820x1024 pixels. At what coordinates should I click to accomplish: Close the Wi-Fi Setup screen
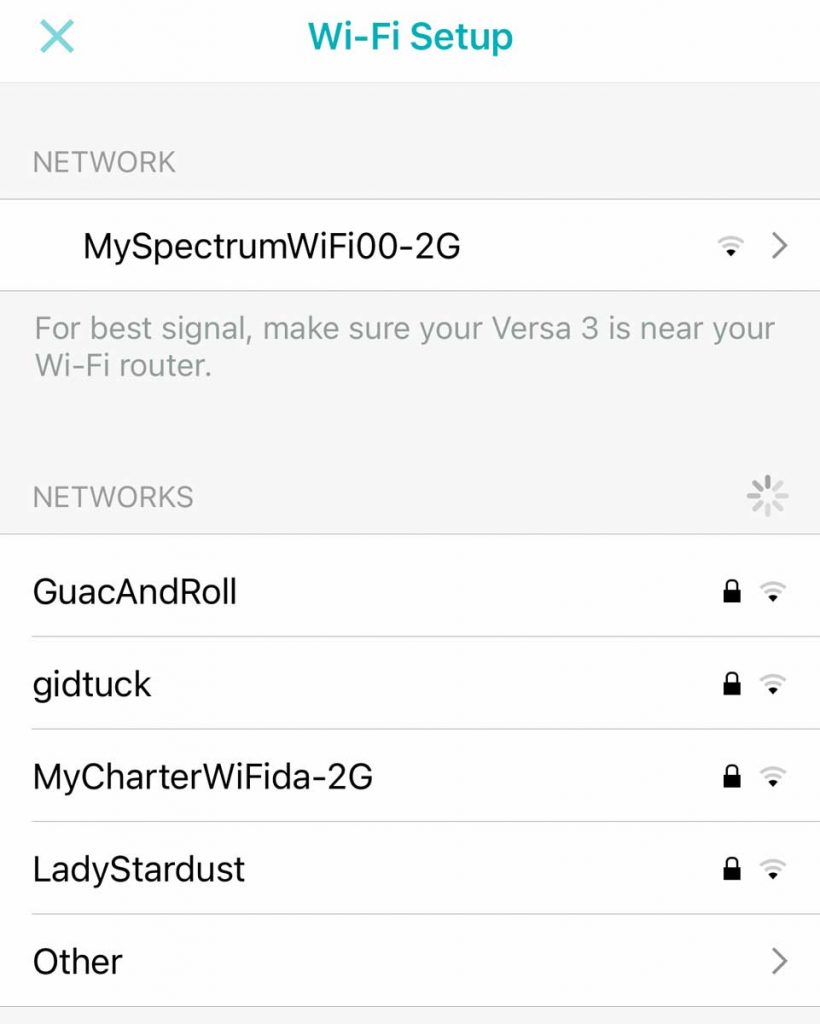tap(57, 37)
